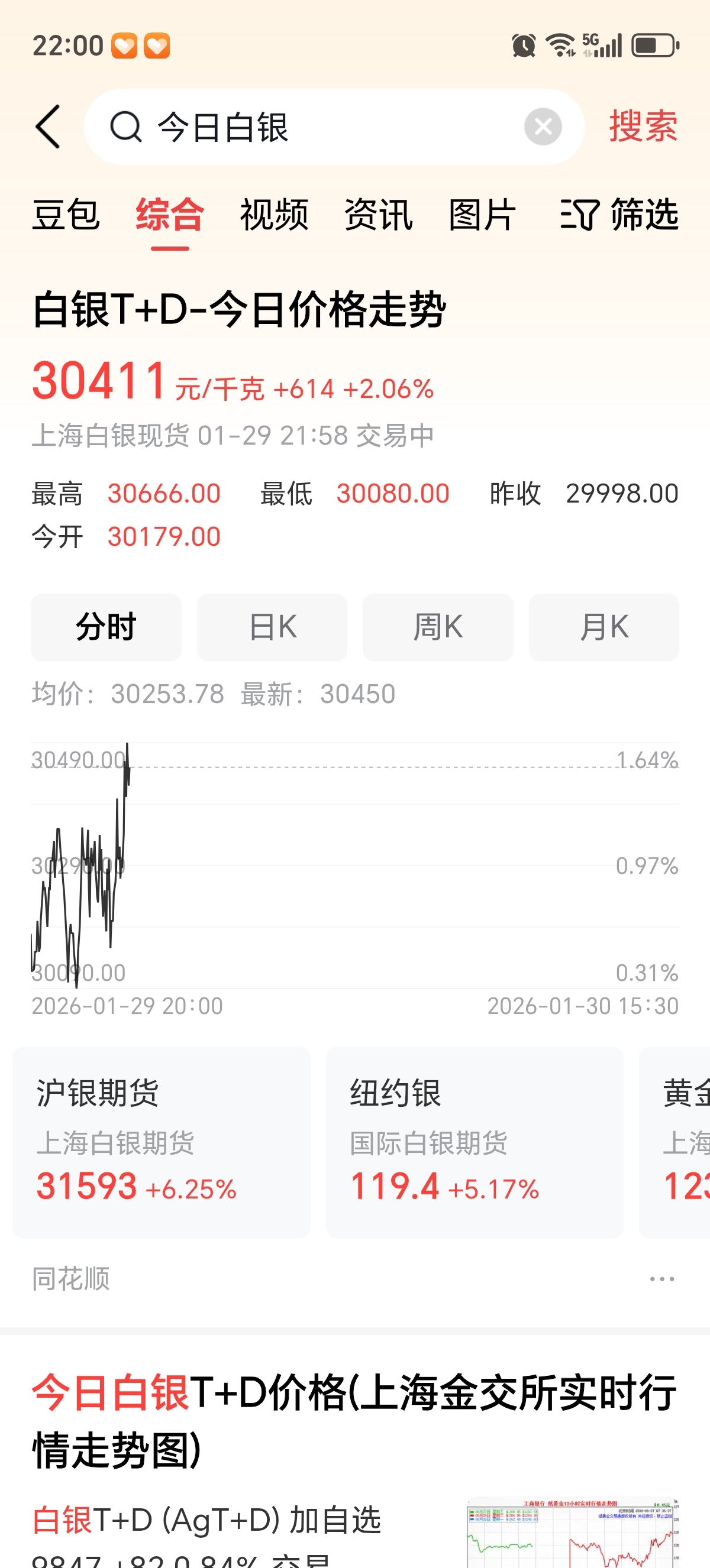Go back using the back arrow
710x1568 pixels.
coord(49,127)
